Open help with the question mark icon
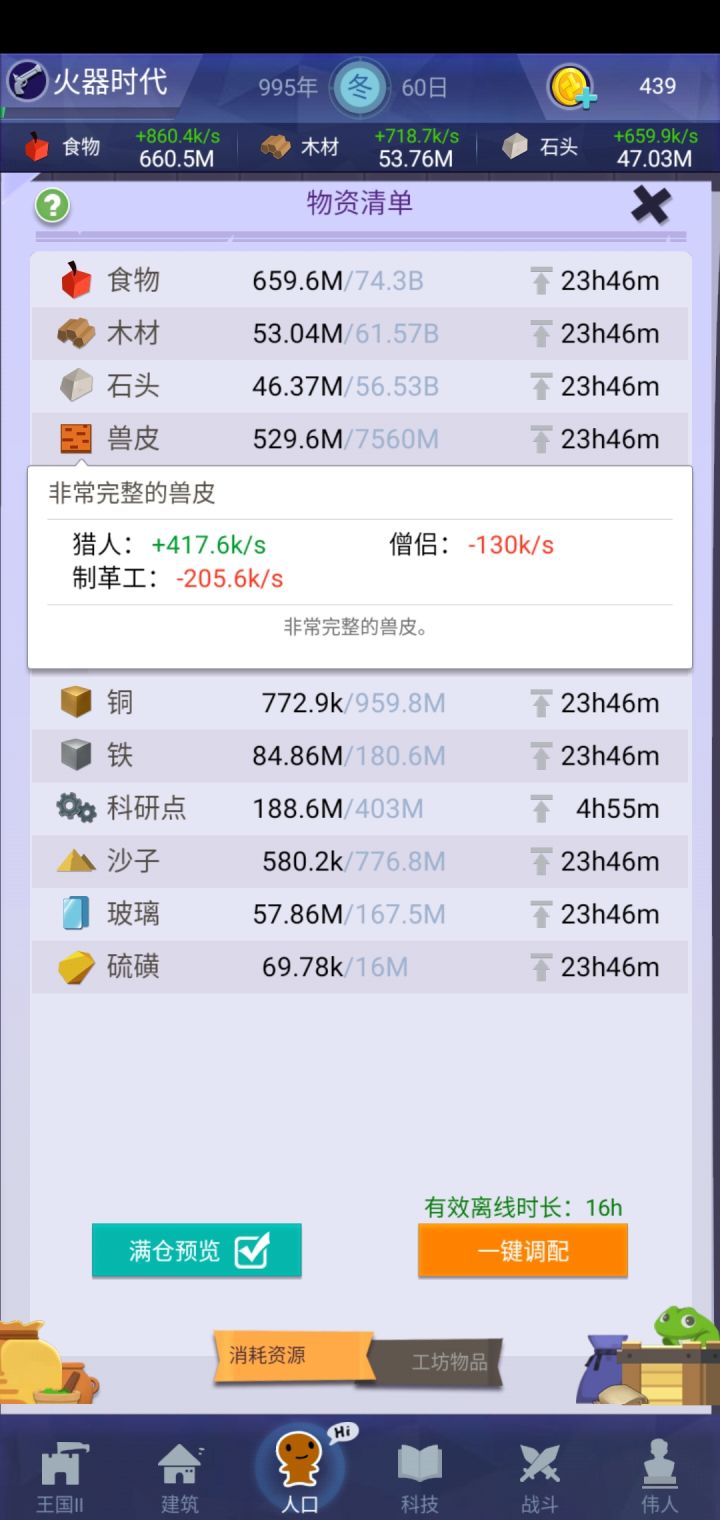This screenshot has width=720, height=1520. [50, 206]
